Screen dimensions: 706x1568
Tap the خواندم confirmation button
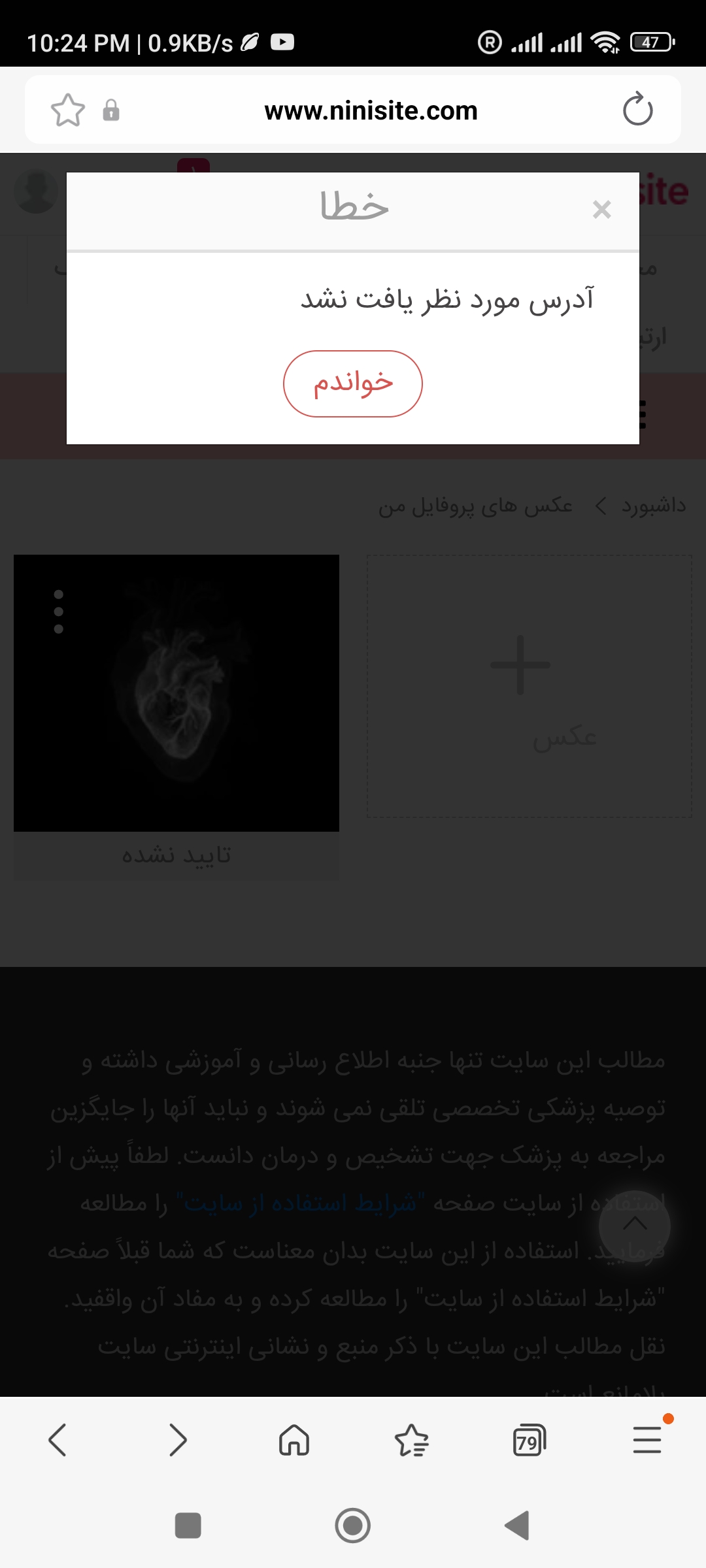coord(353,384)
